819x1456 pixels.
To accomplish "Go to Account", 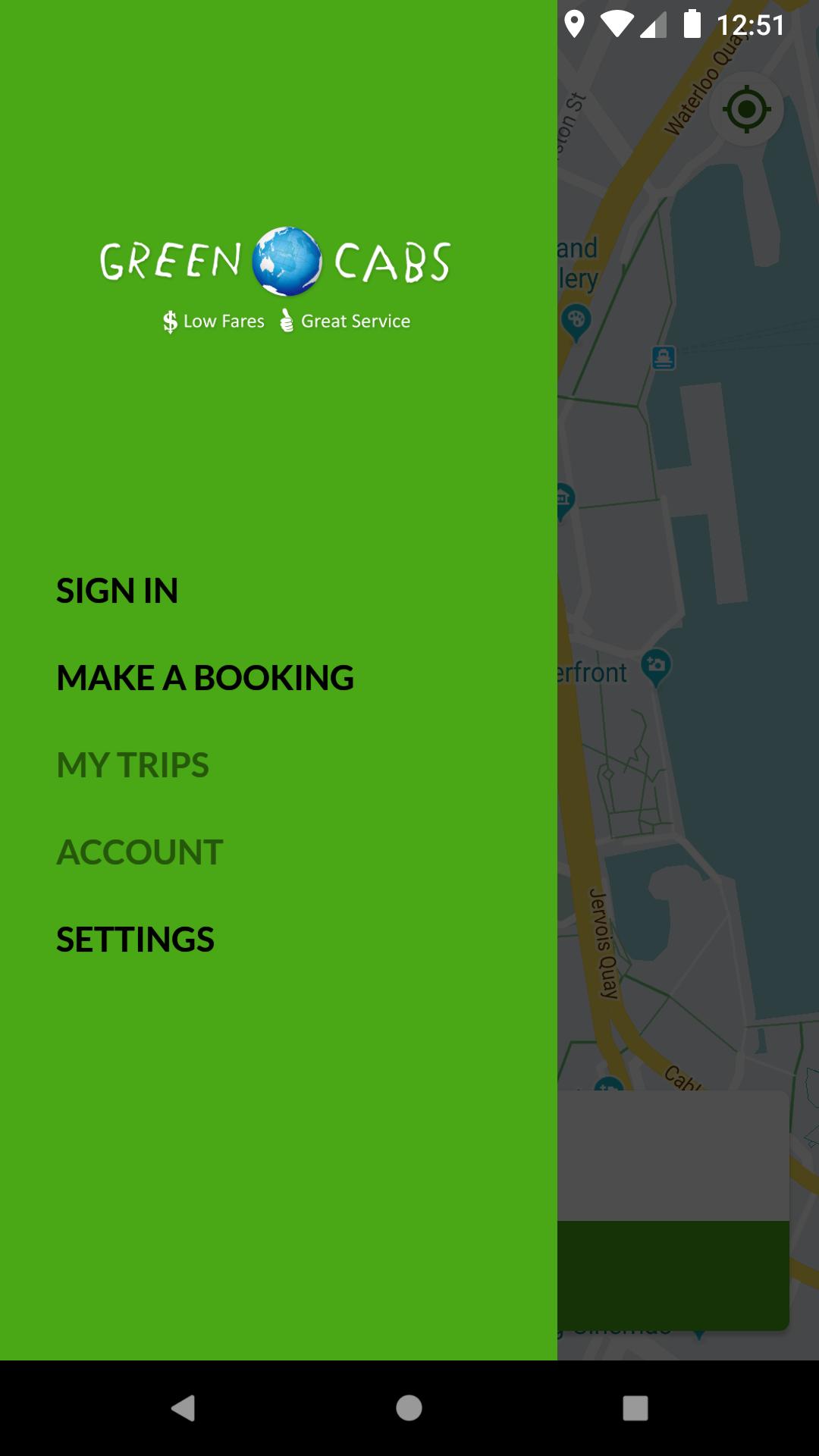I will pyautogui.click(x=140, y=852).
